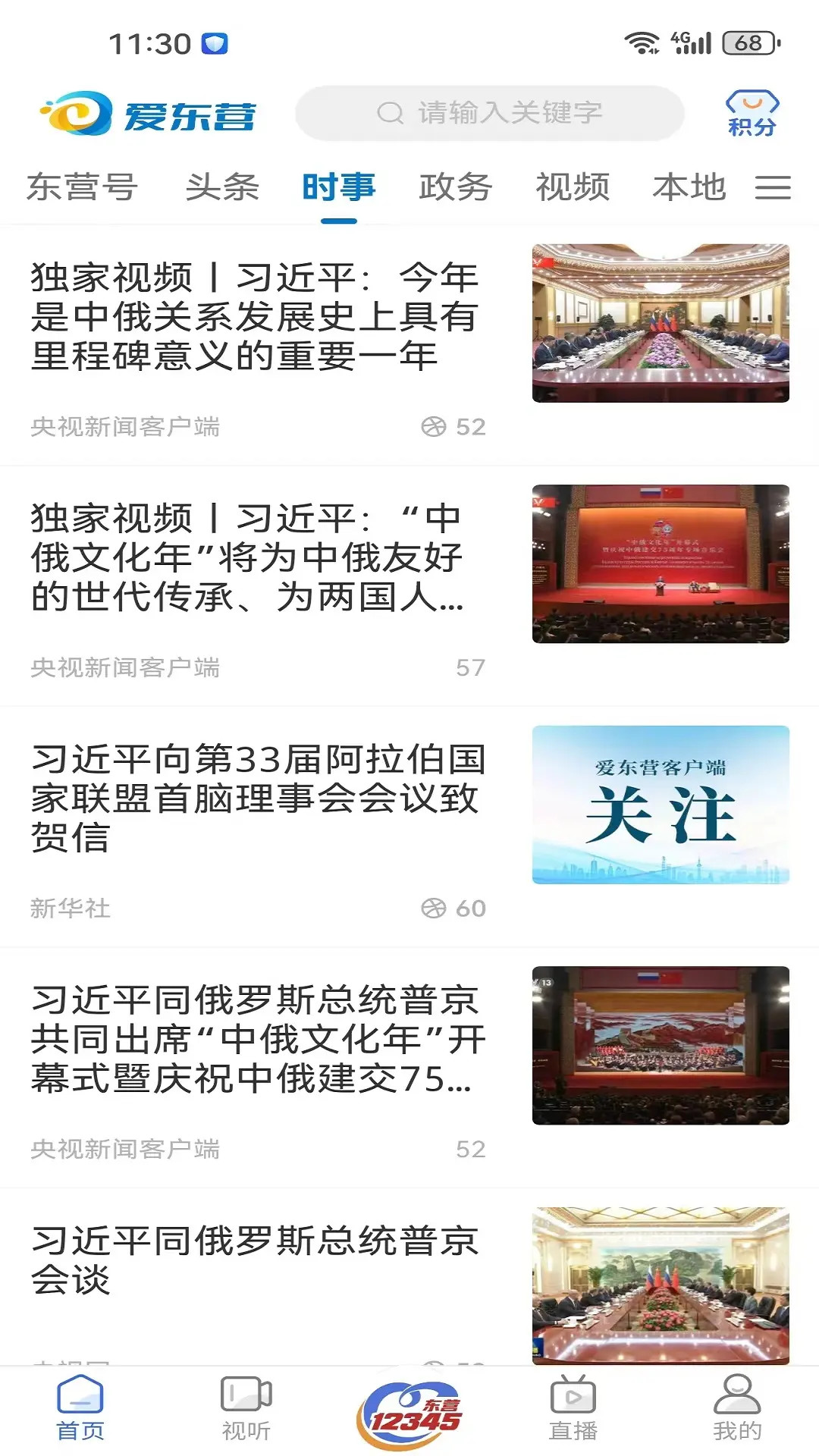Tap the view-count eye icon showing 52

click(432, 426)
